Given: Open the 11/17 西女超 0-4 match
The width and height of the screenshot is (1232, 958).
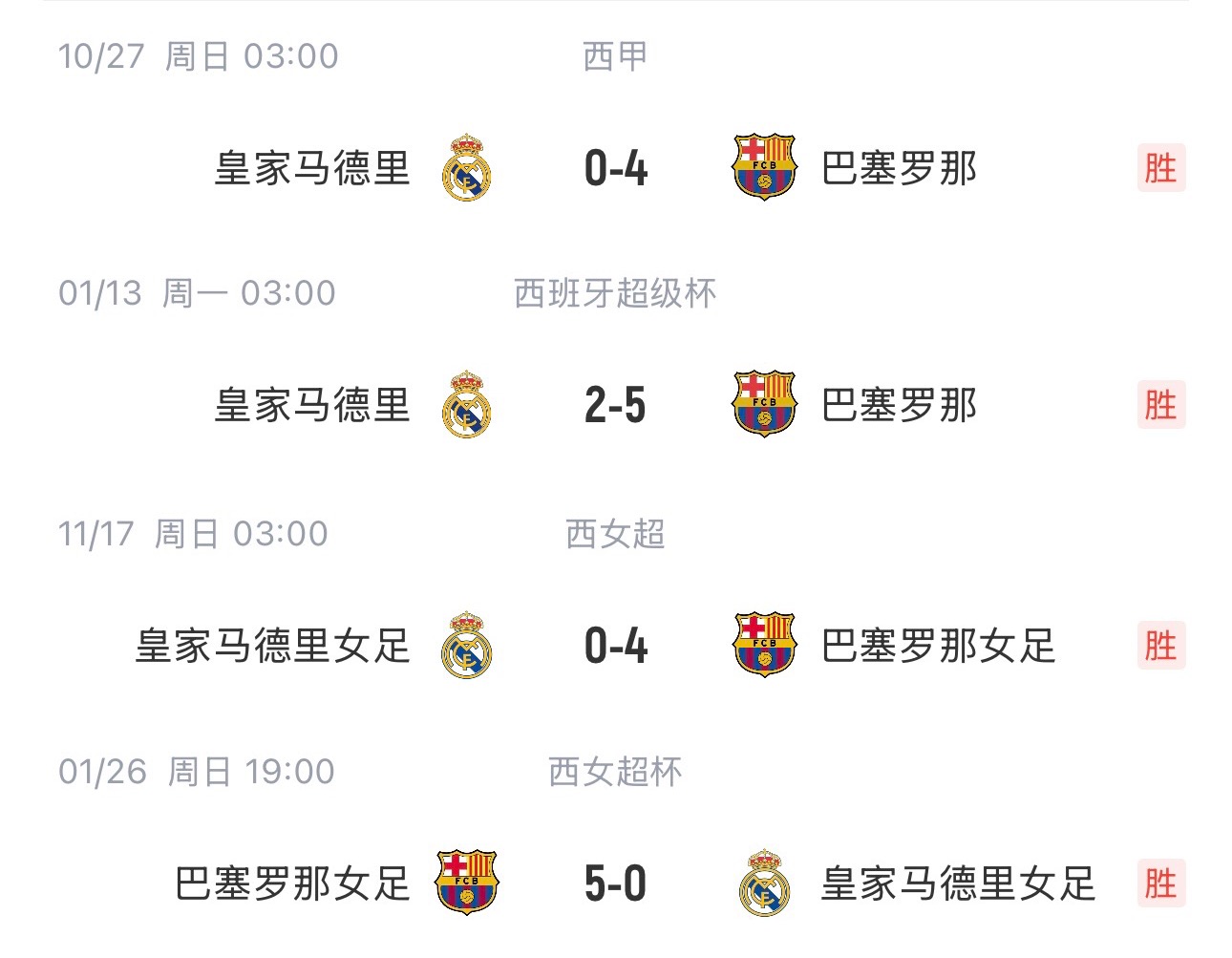Looking at the screenshot, I should pos(615,646).
